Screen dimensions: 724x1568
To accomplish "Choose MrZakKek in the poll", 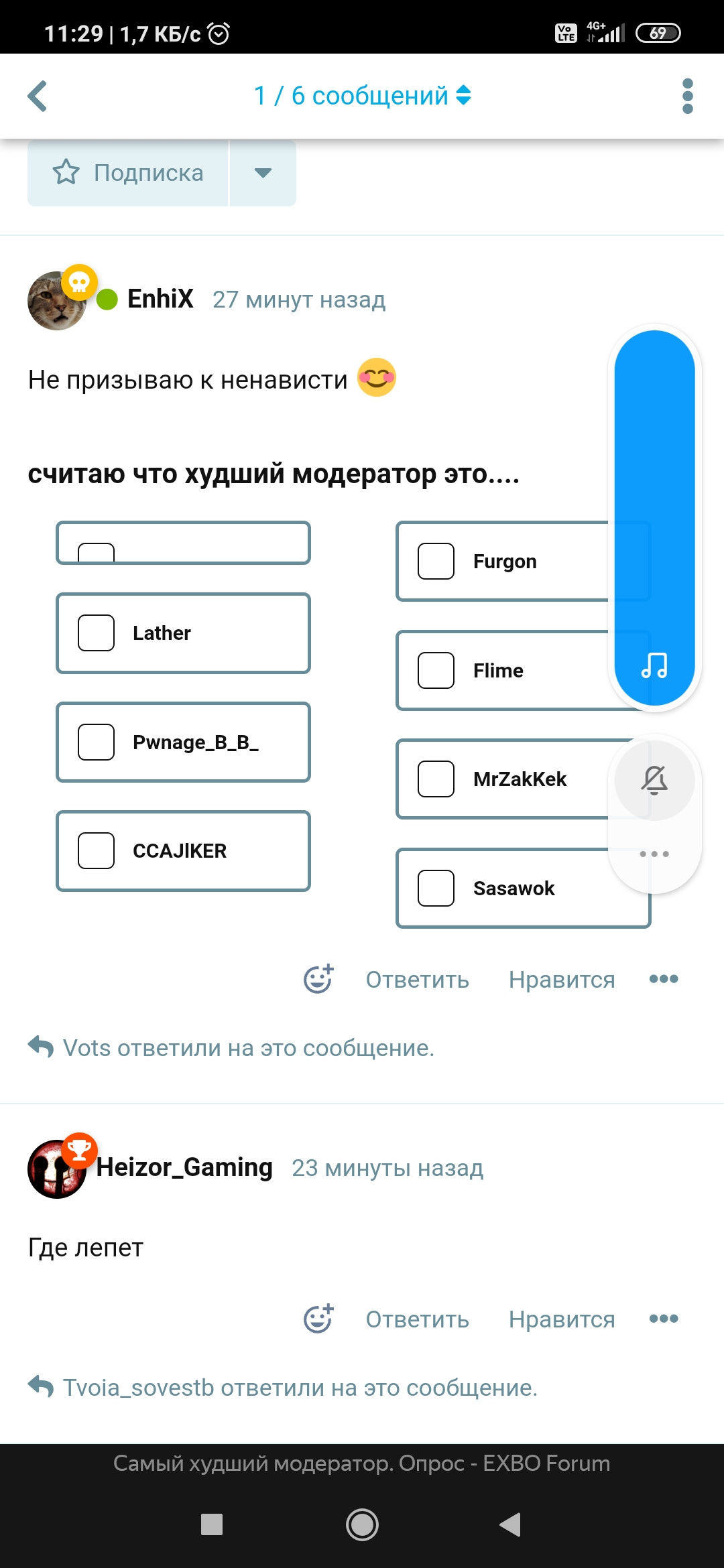I will (x=436, y=779).
